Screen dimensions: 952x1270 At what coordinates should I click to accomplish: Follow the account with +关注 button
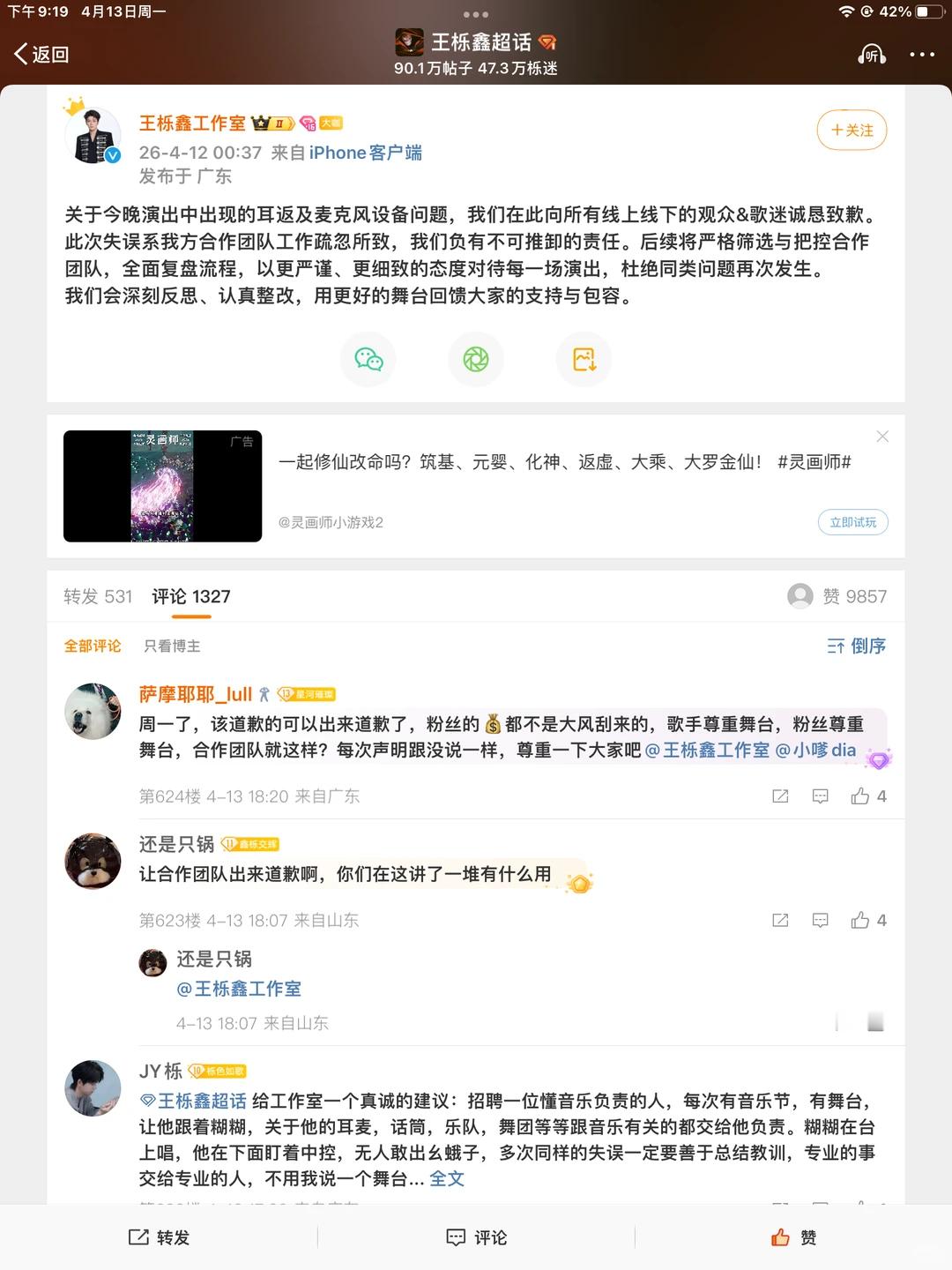[851, 130]
